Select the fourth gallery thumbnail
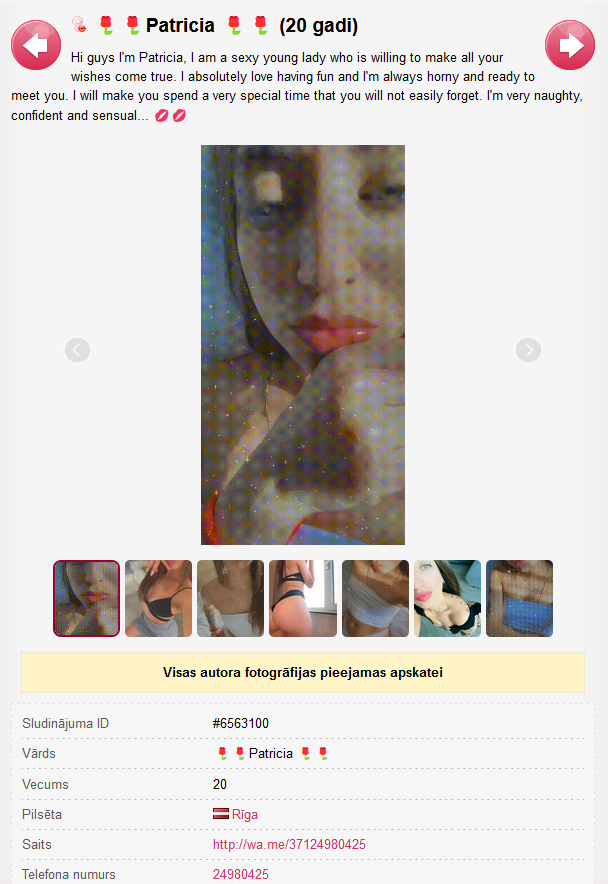The image size is (608, 884). [303, 598]
